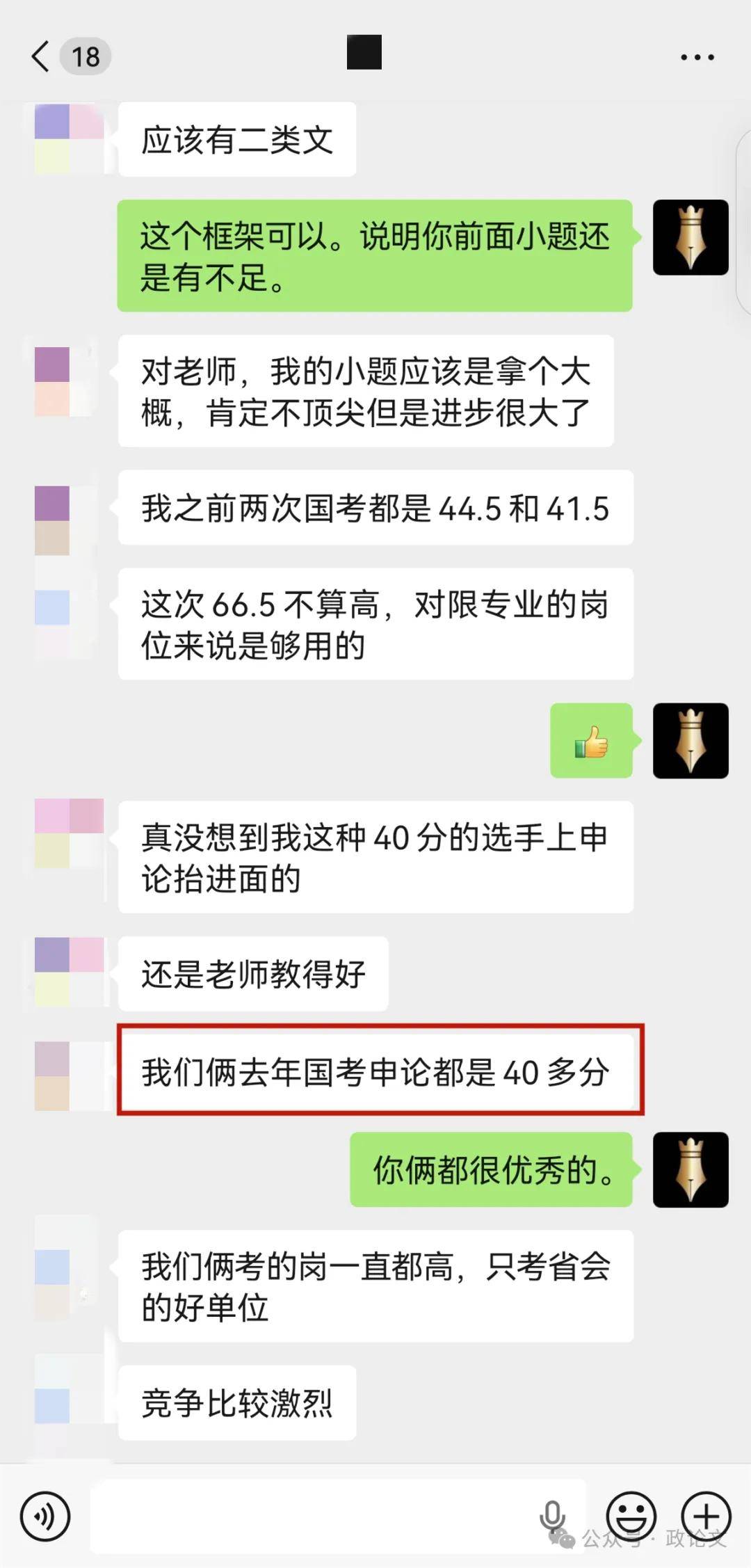This screenshot has width=751, height=1568.
Task: Tap the pen avatar beside "你俩都很优秀的"
Action: (x=690, y=1169)
